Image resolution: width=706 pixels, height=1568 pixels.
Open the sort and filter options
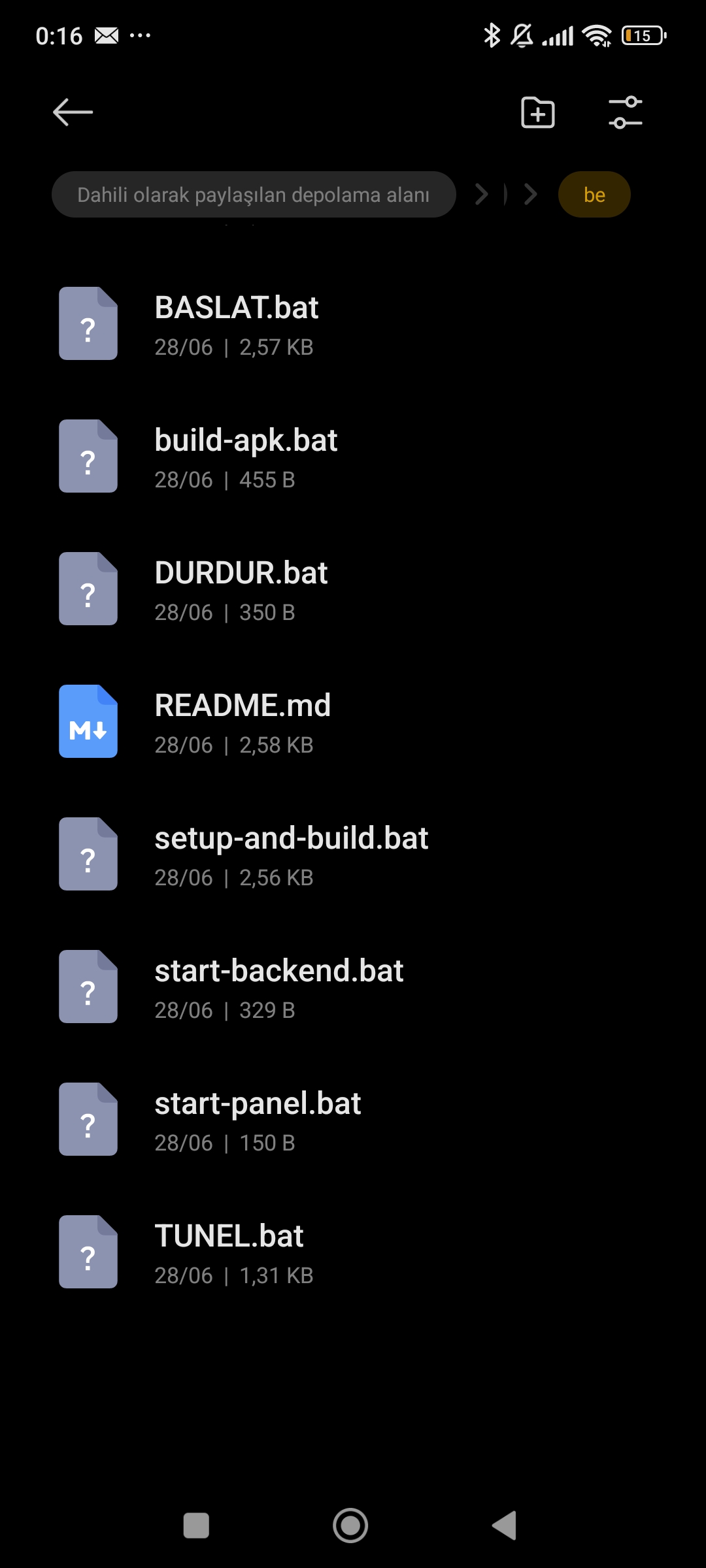pyautogui.click(x=625, y=112)
